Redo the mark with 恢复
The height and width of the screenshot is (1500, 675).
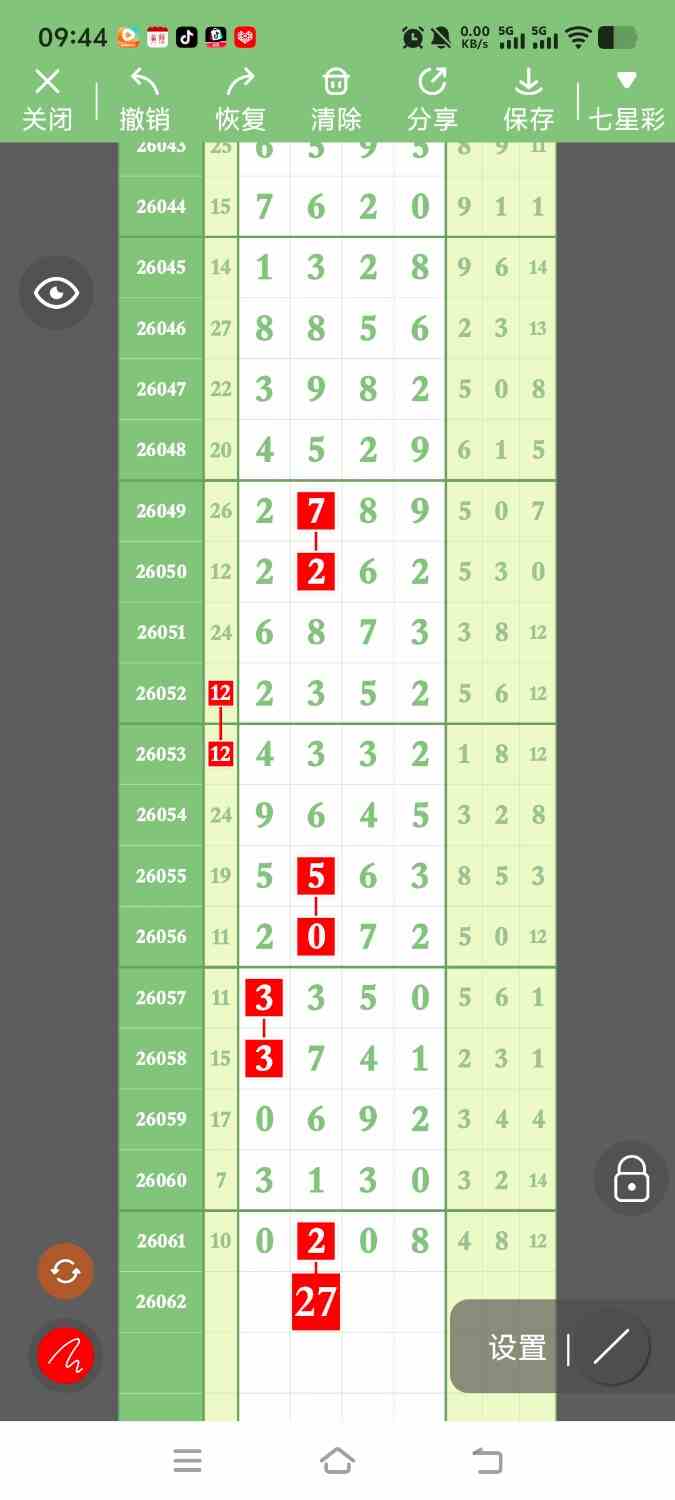click(x=240, y=100)
